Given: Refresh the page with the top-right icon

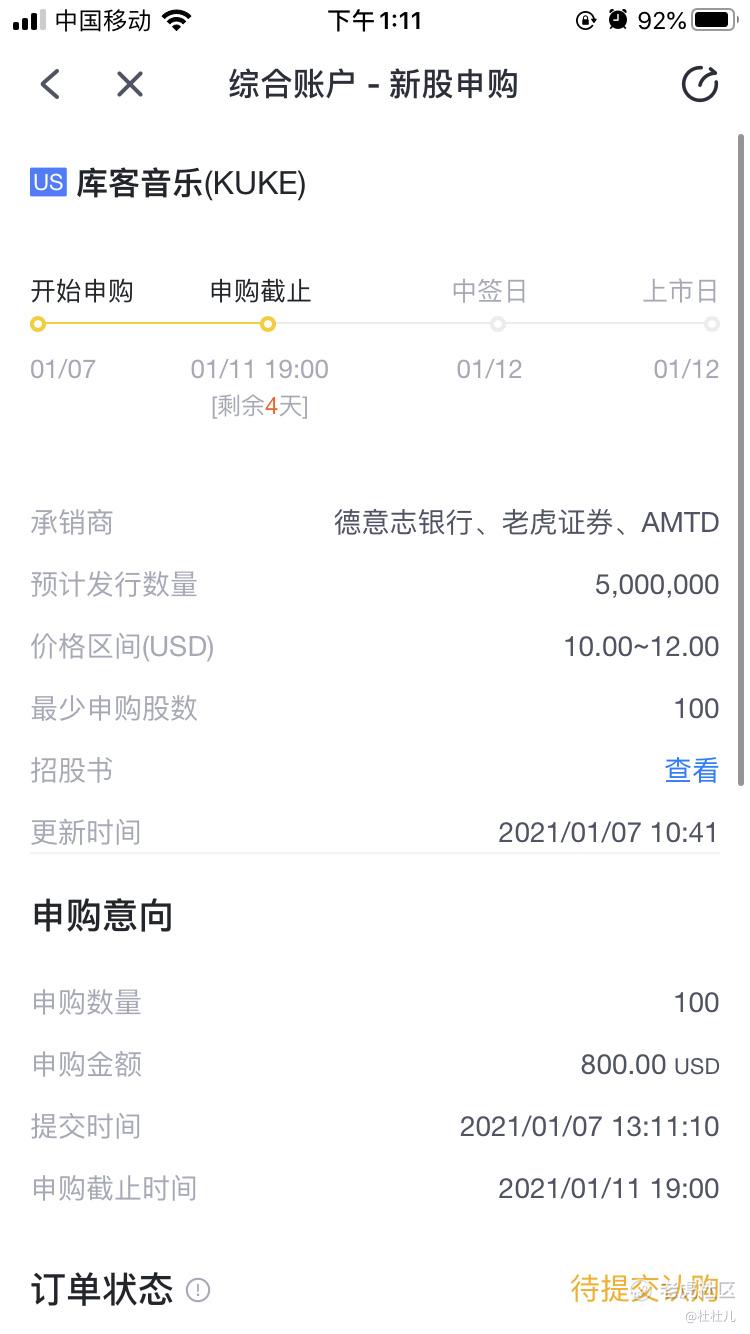Looking at the screenshot, I should point(699,85).
